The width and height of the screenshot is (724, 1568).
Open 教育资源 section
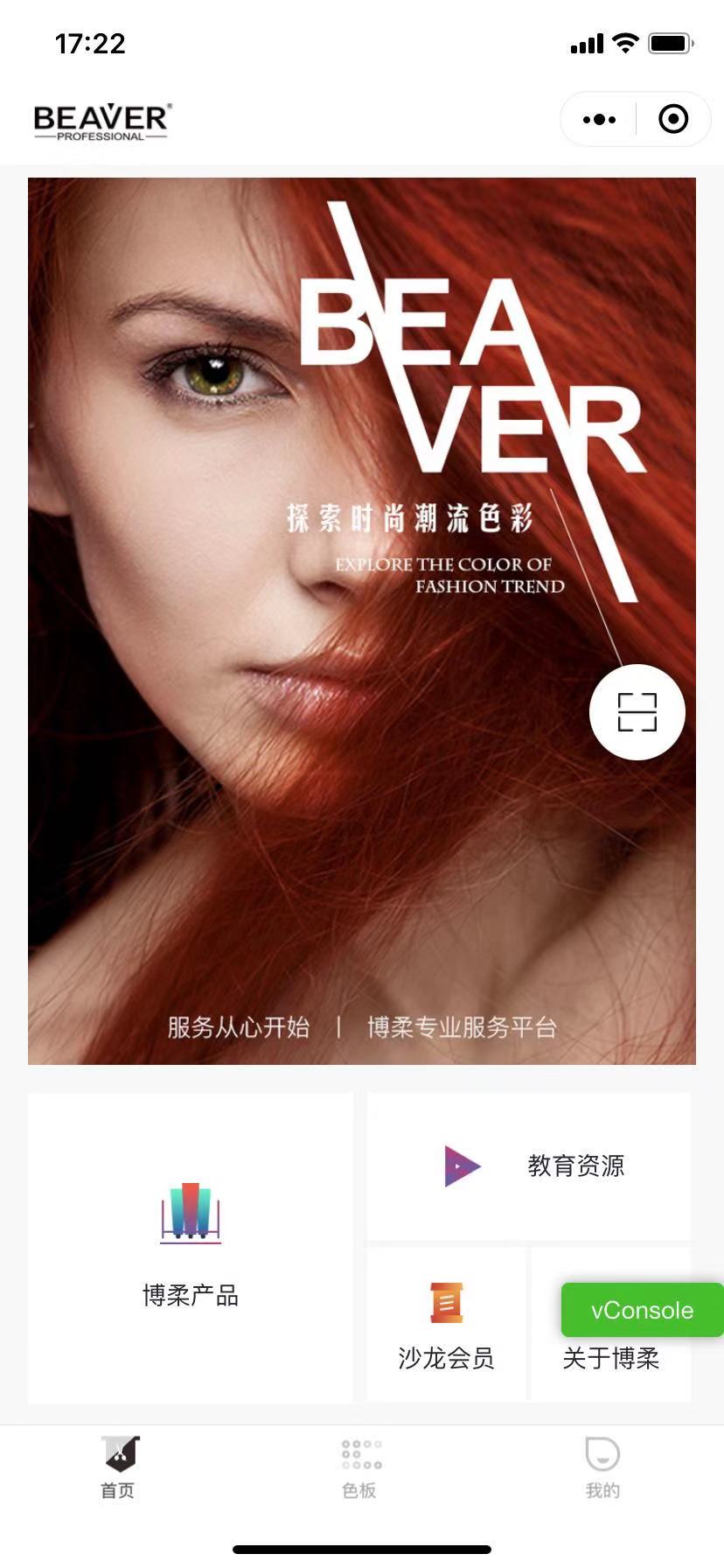(x=529, y=1165)
